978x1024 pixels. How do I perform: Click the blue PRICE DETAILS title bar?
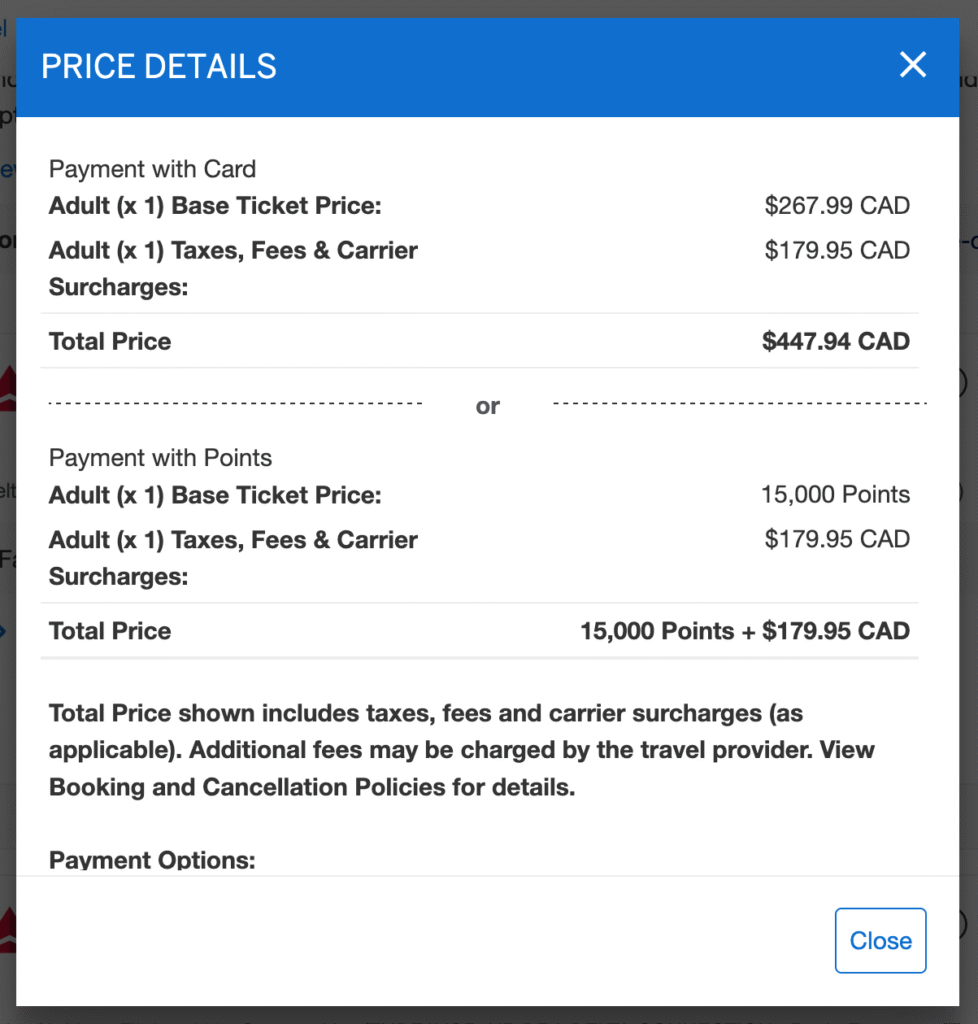158,66
